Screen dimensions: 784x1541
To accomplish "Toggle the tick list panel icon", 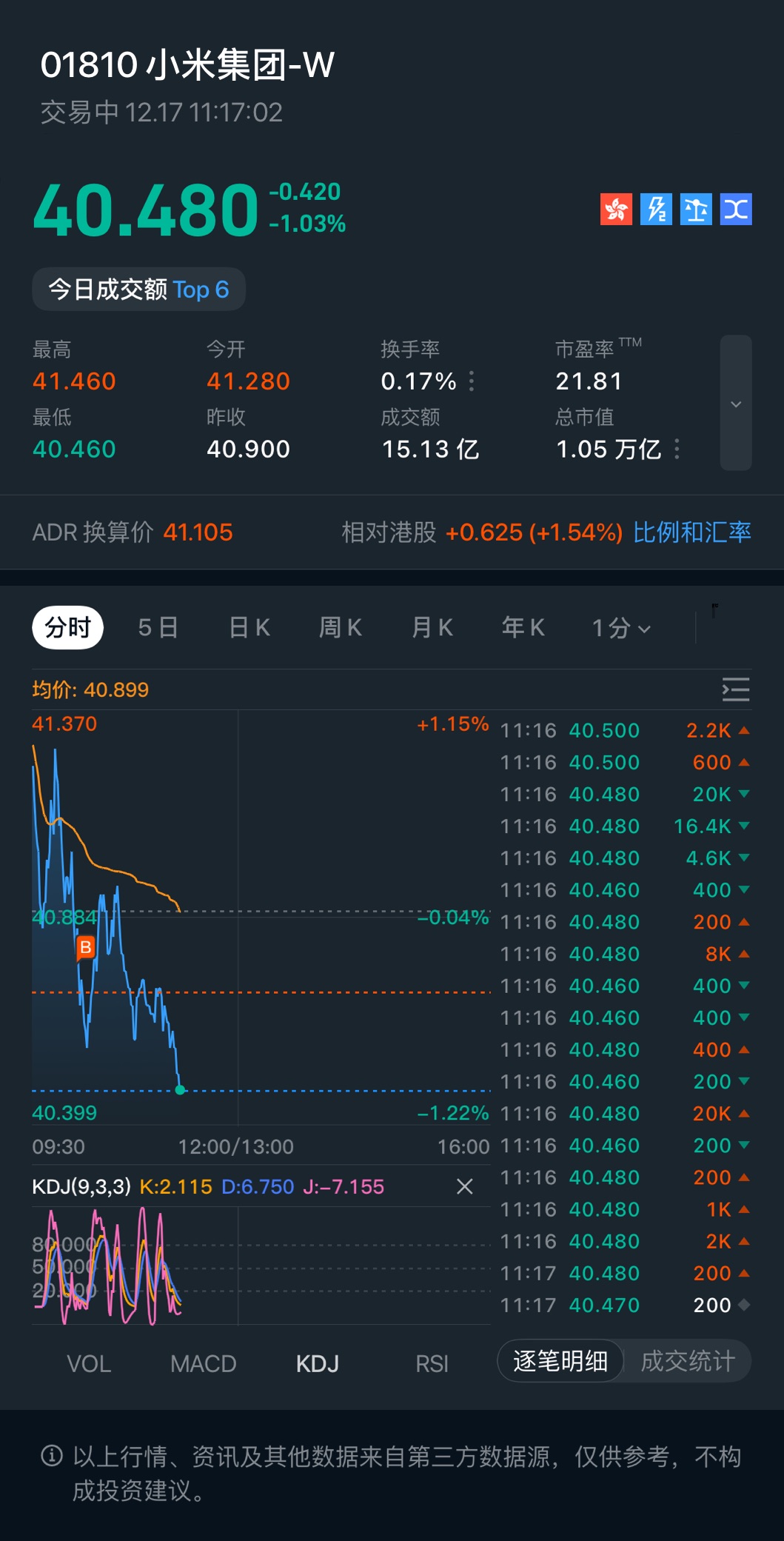I will click(736, 689).
